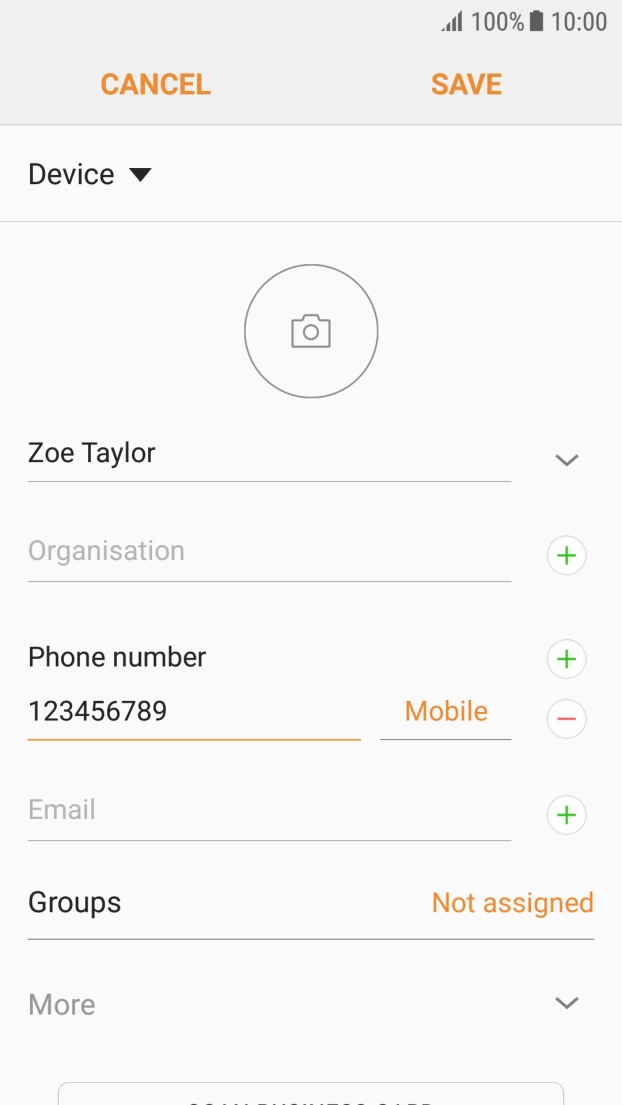Change the Mobile phone type

pos(445,712)
